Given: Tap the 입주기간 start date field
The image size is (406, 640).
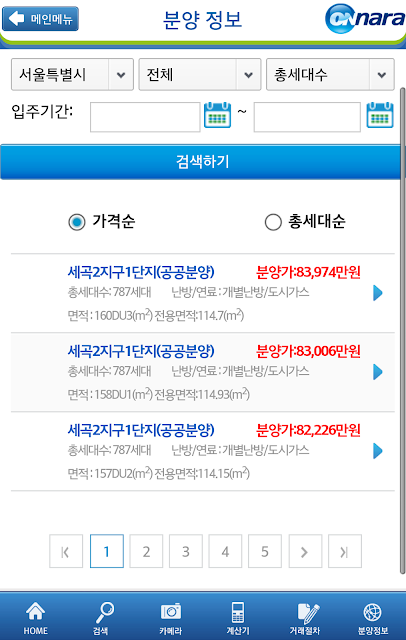Looking at the screenshot, I should click(145, 117).
